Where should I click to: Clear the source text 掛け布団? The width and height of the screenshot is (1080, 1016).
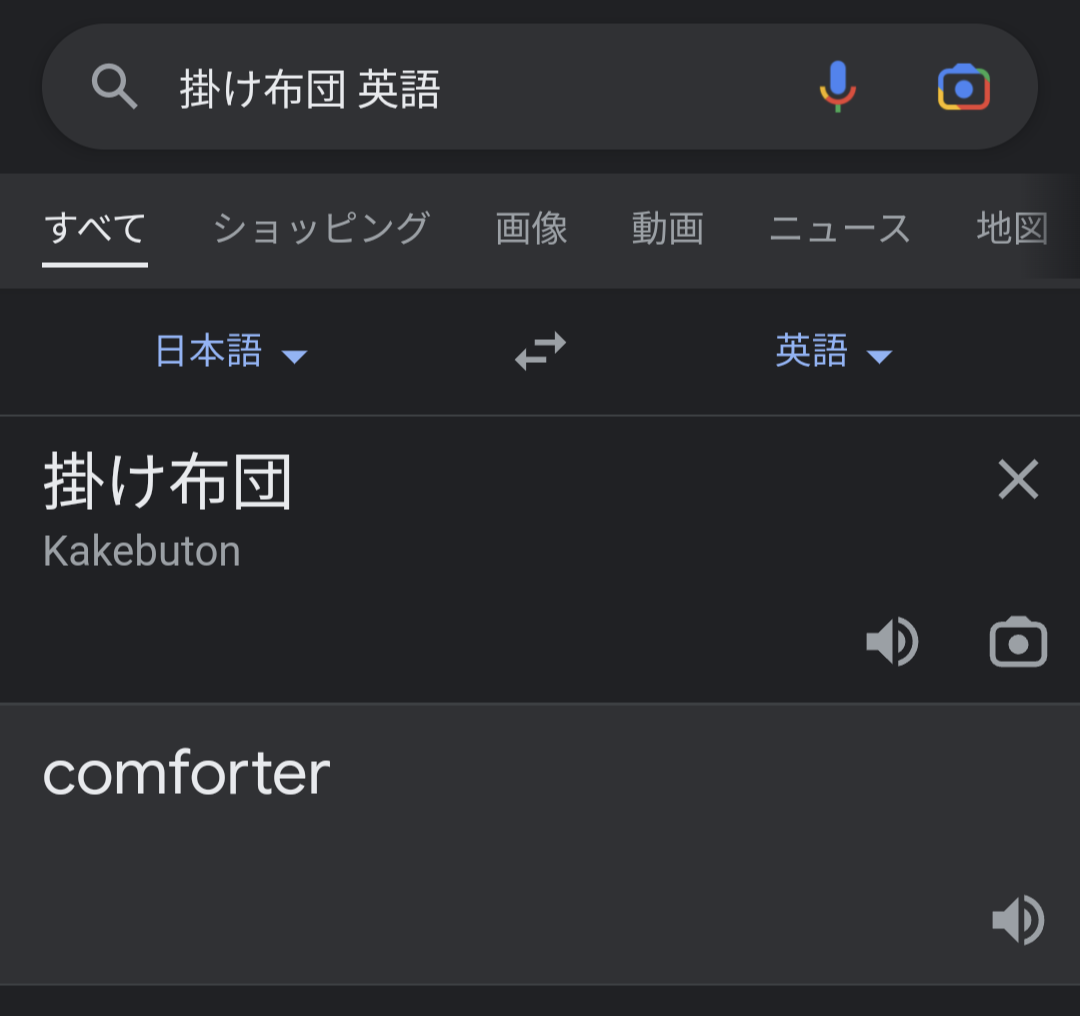pyautogui.click(x=1018, y=480)
